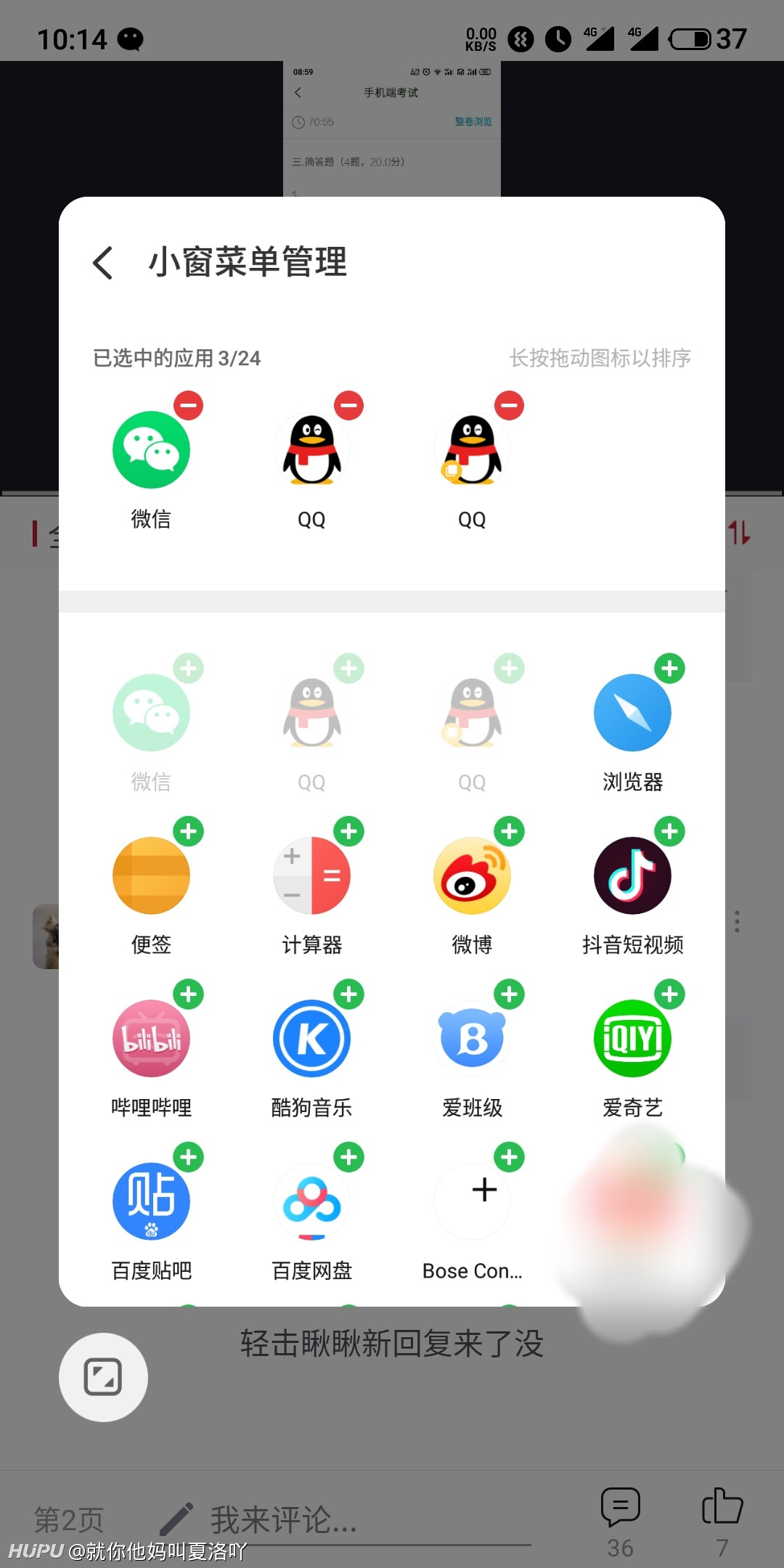Image resolution: width=784 pixels, height=1568 pixels.
Task: Add 酷狗音乐 to the small-window menu
Action: pyautogui.click(x=349, y=994)
